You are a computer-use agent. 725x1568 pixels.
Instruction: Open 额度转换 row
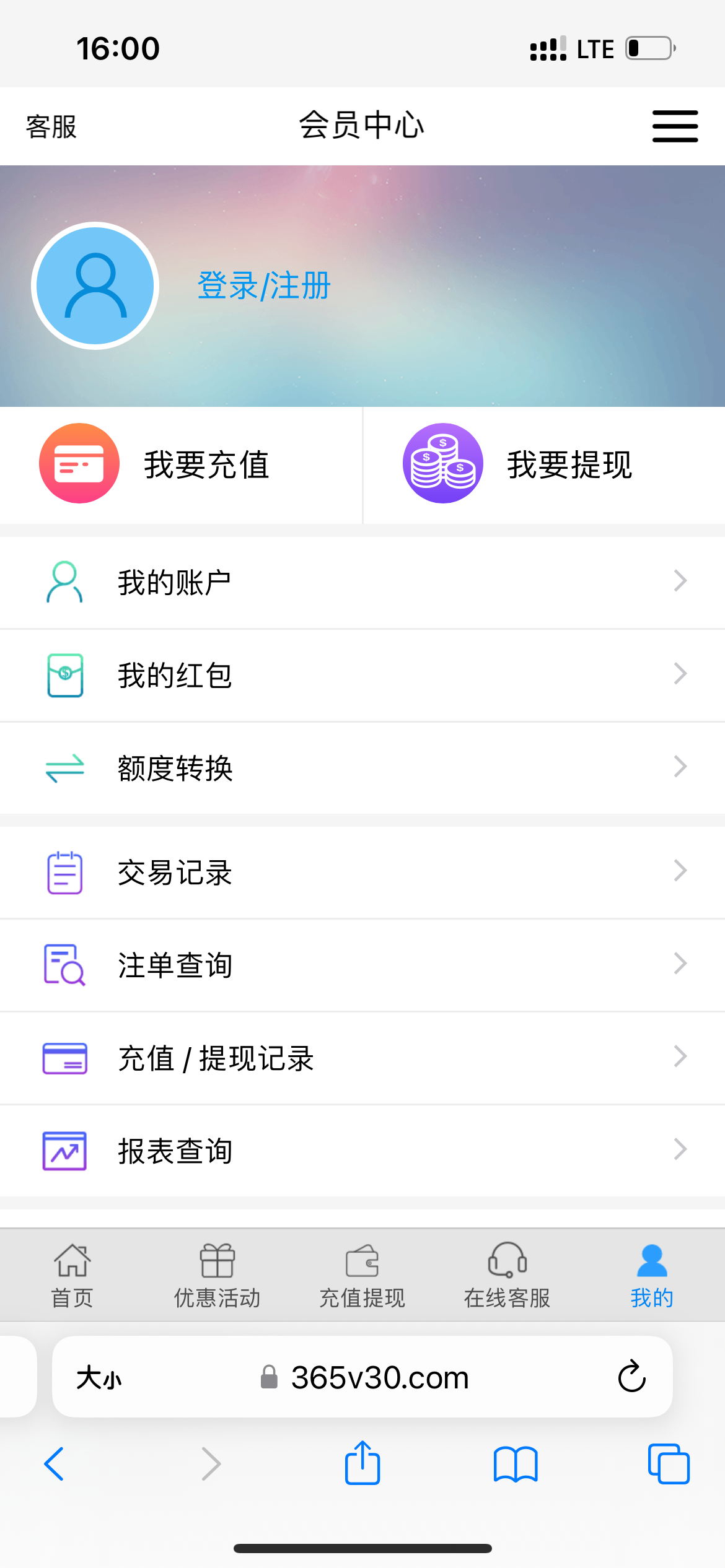[362, 768]
